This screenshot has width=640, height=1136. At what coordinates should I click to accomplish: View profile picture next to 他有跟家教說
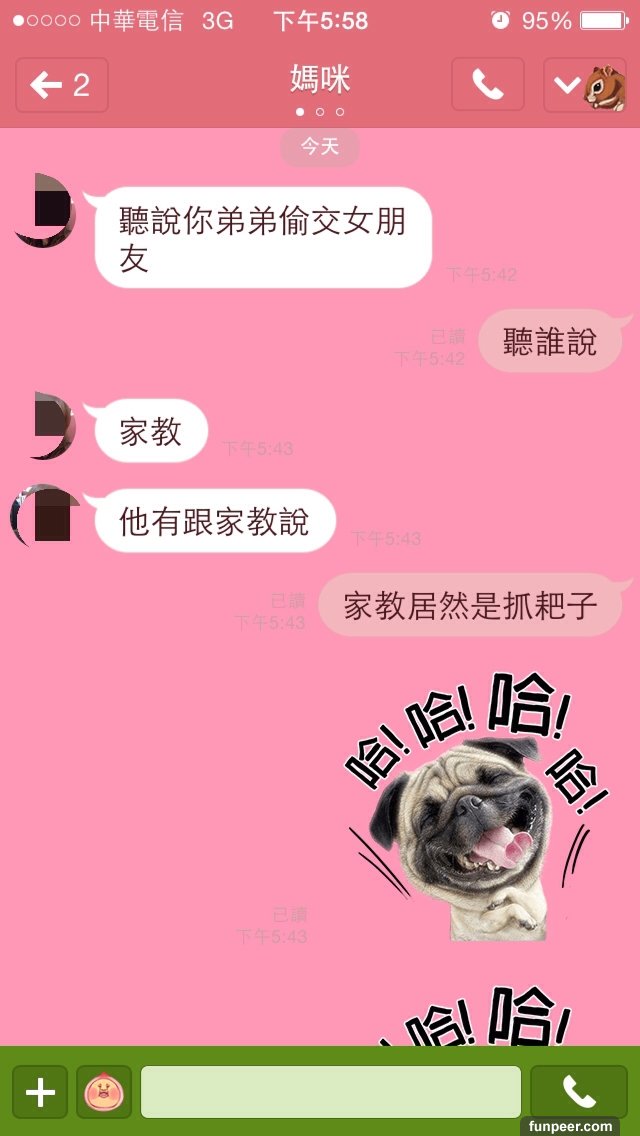coord(44,516)
